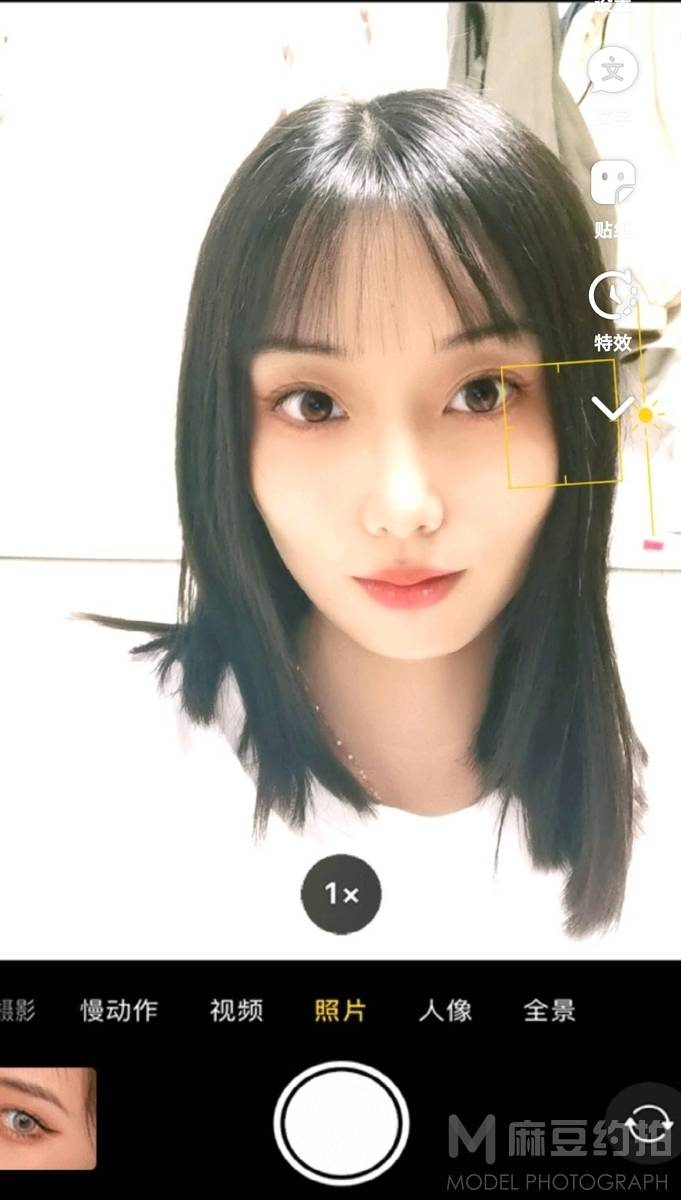Tap the sun exposure slider handle
This screenshot has height=1200, width=681.
point(647,413)
